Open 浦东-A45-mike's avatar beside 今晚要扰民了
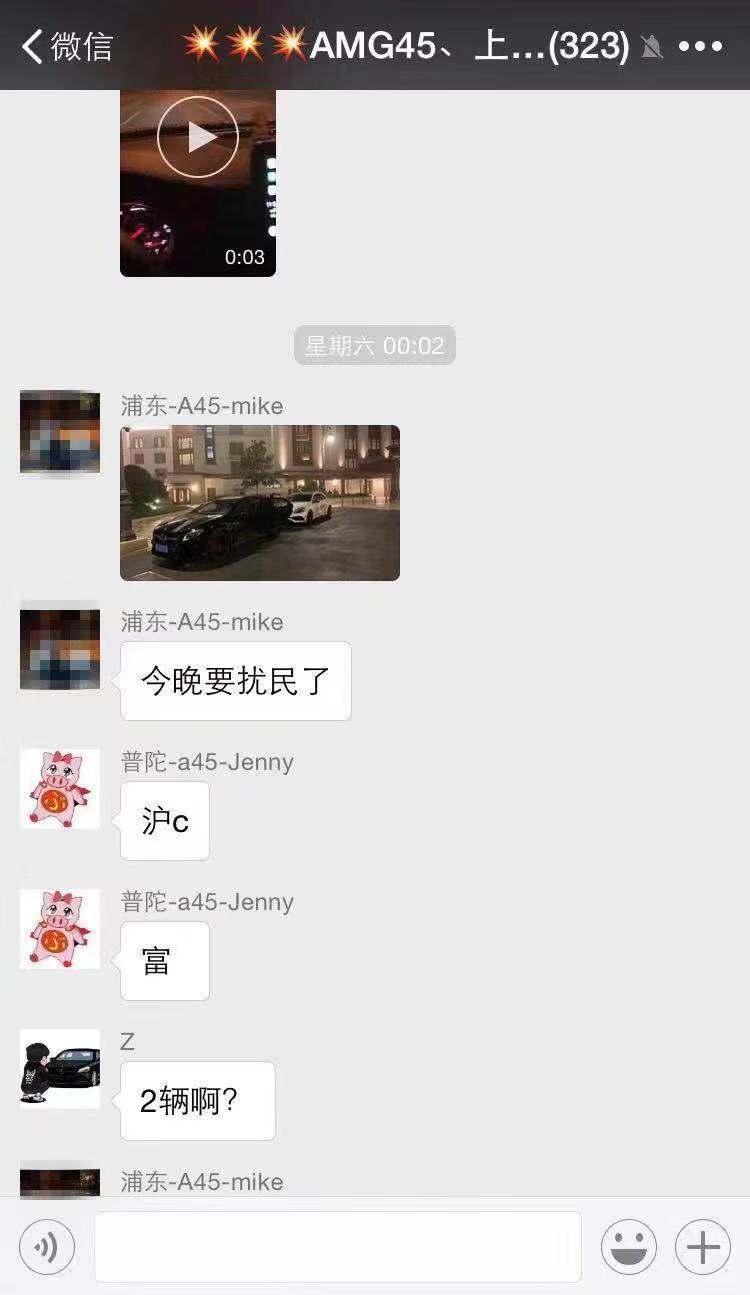The width and height of the screenshot is (750, 1295). click(60, 647)
